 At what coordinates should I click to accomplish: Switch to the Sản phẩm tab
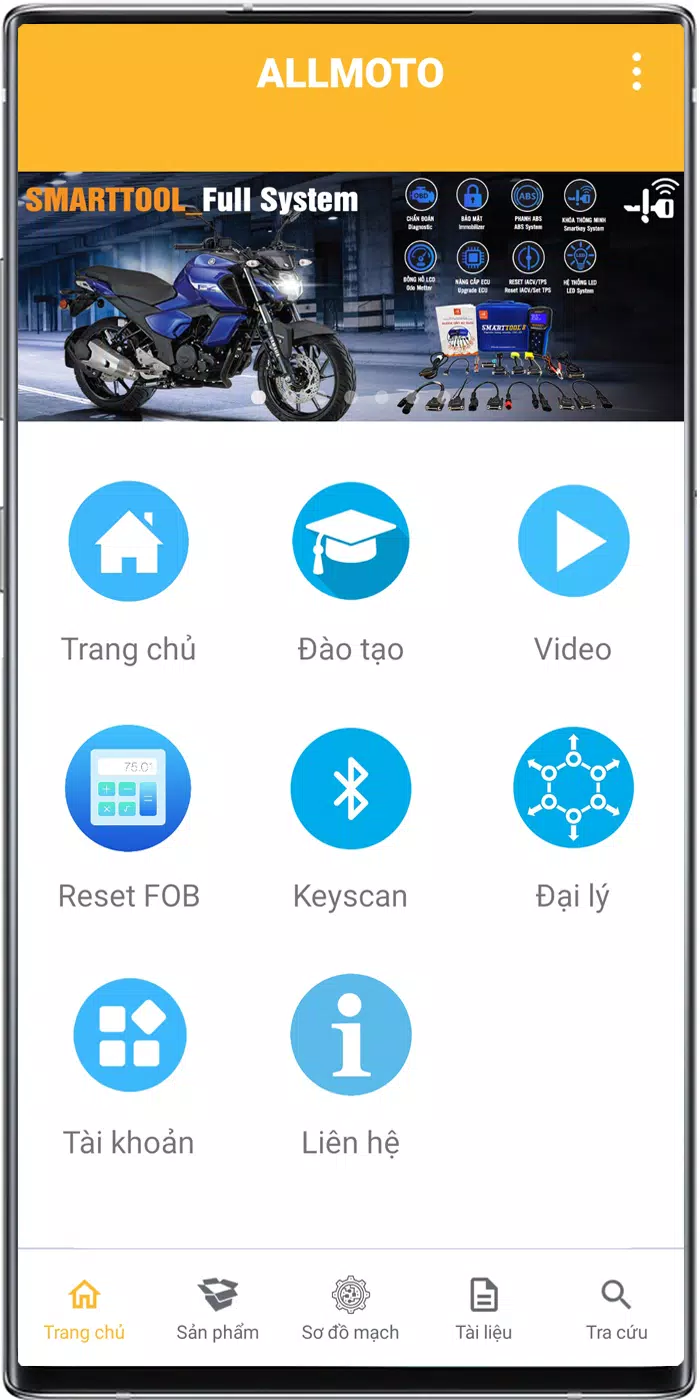(217, 1310)
